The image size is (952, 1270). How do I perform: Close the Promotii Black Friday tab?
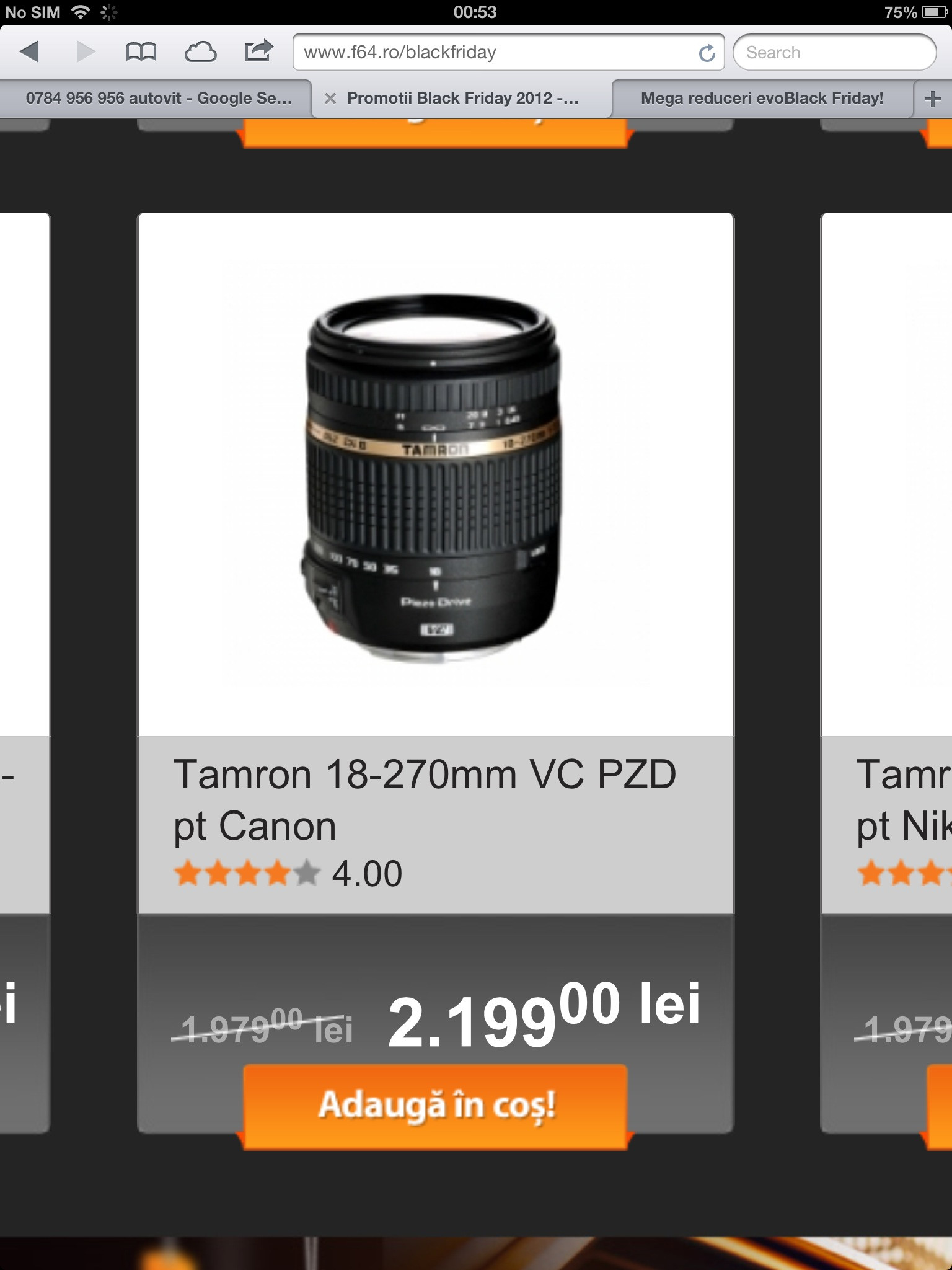pyautogui.click(x=330, y=97)
